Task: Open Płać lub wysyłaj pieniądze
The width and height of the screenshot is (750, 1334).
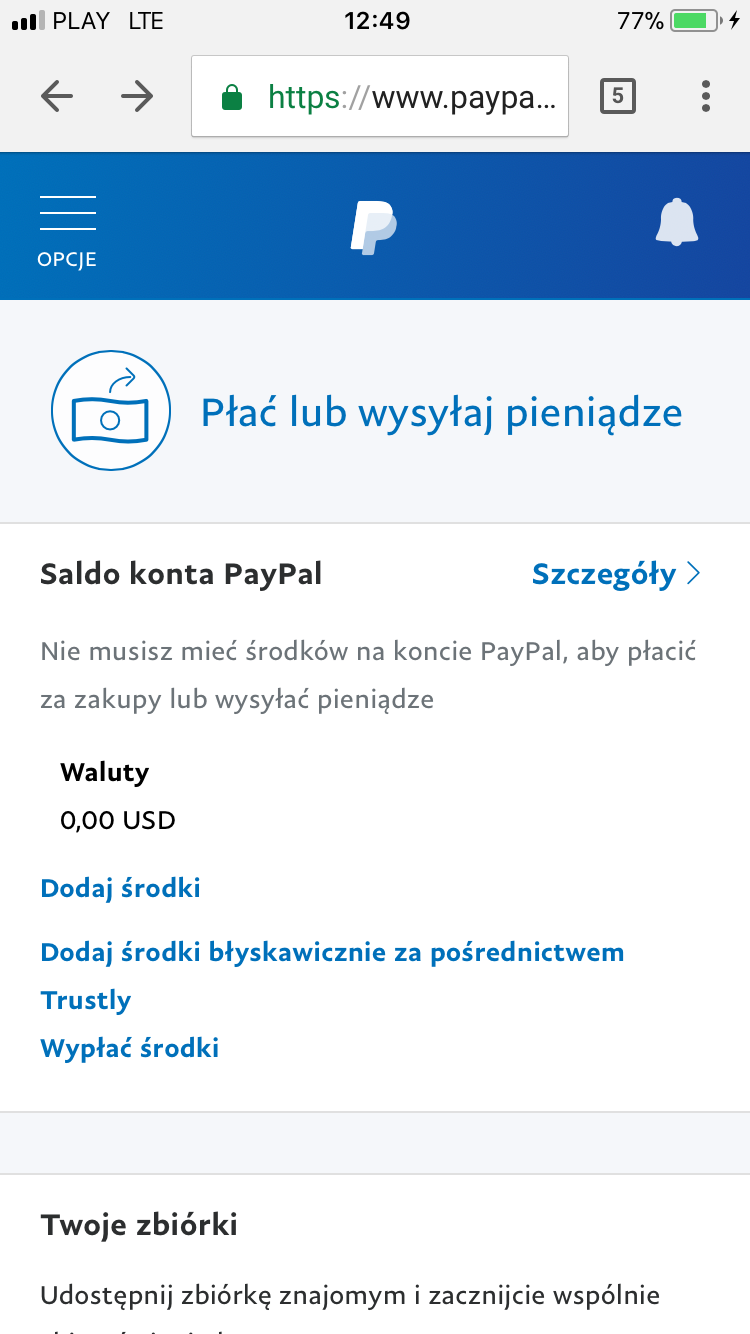Action: [441, 412]
